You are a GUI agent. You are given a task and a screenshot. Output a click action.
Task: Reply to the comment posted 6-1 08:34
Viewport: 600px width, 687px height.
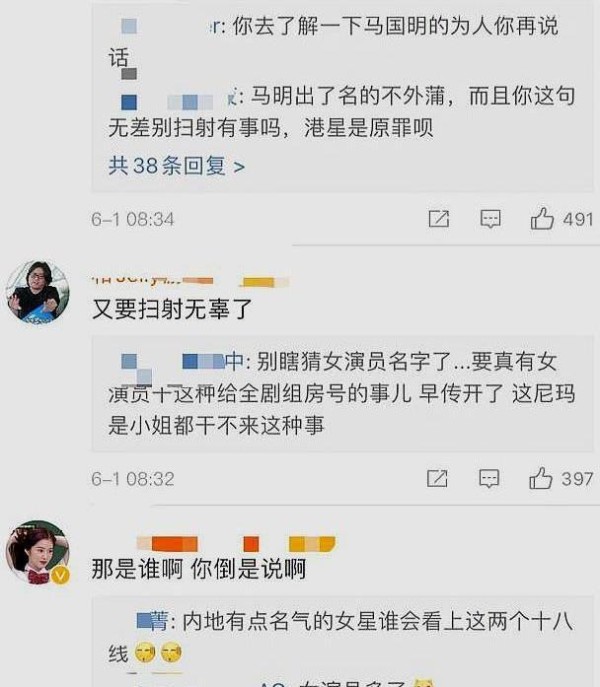[x=490, y=219]
